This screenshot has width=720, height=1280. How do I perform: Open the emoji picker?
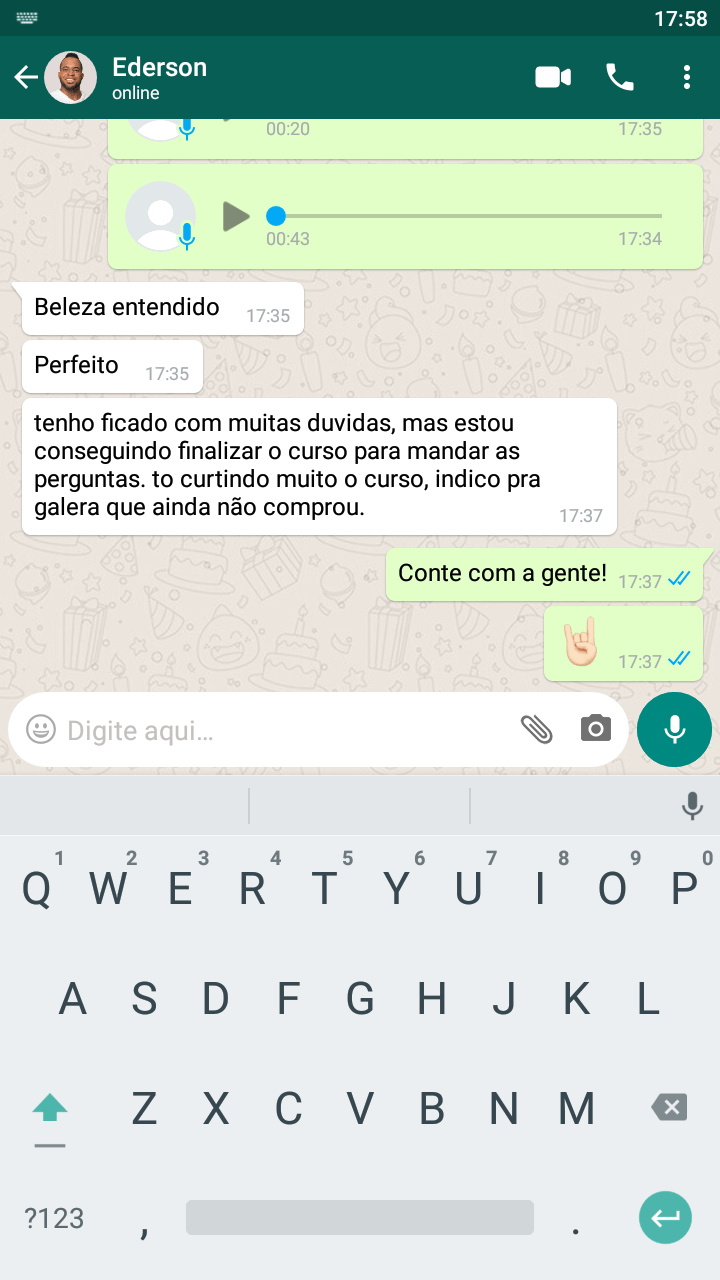[x=41, y=730]
